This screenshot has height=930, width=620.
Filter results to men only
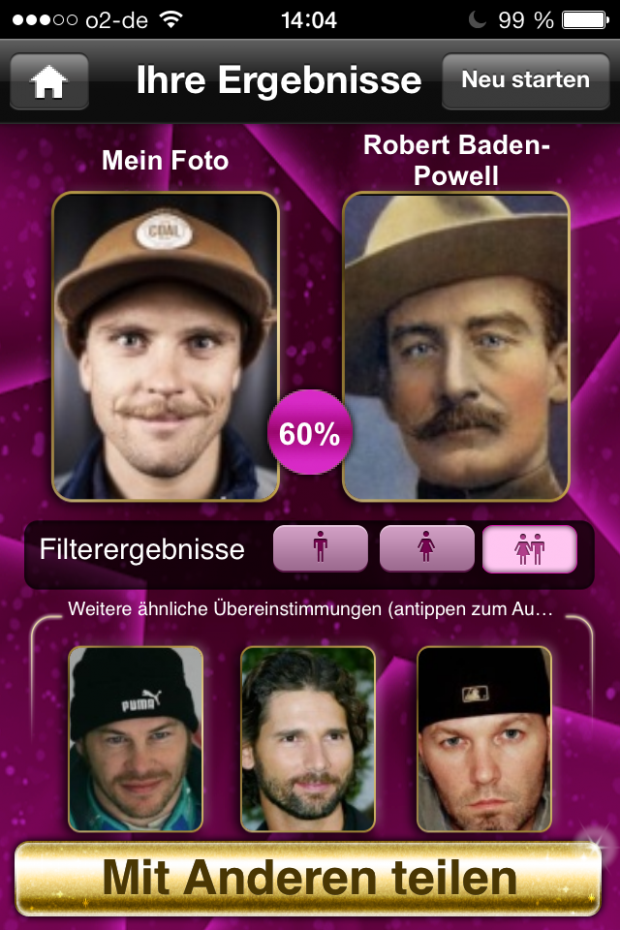[x=320, y=548]
